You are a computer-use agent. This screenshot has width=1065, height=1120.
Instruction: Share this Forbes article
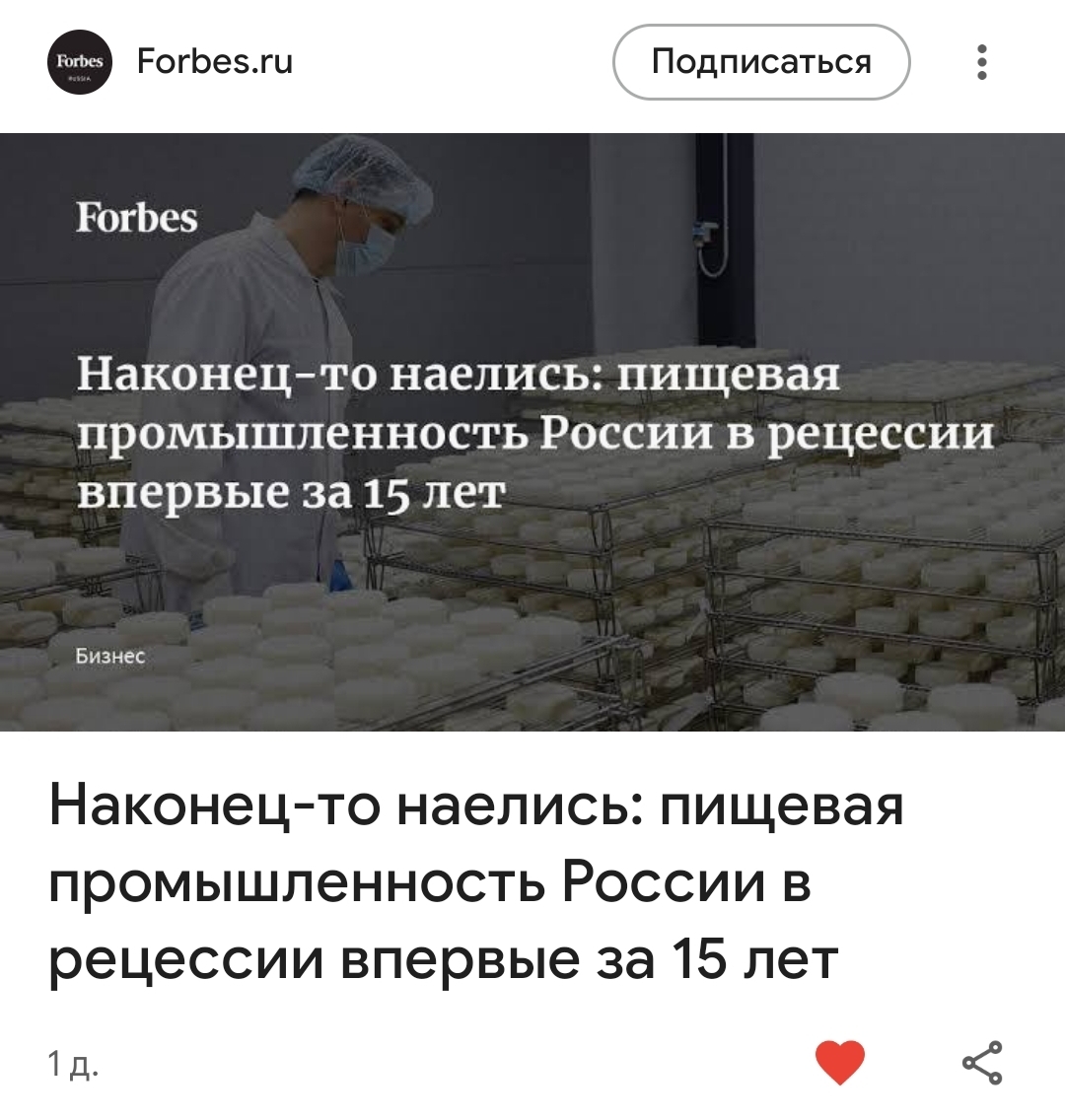982,1062
